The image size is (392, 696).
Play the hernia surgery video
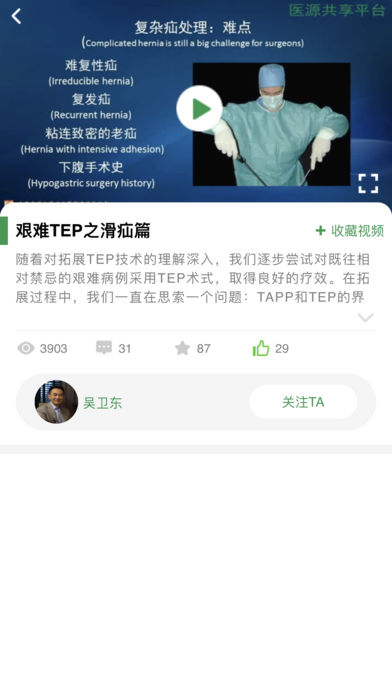coord(199,109)
